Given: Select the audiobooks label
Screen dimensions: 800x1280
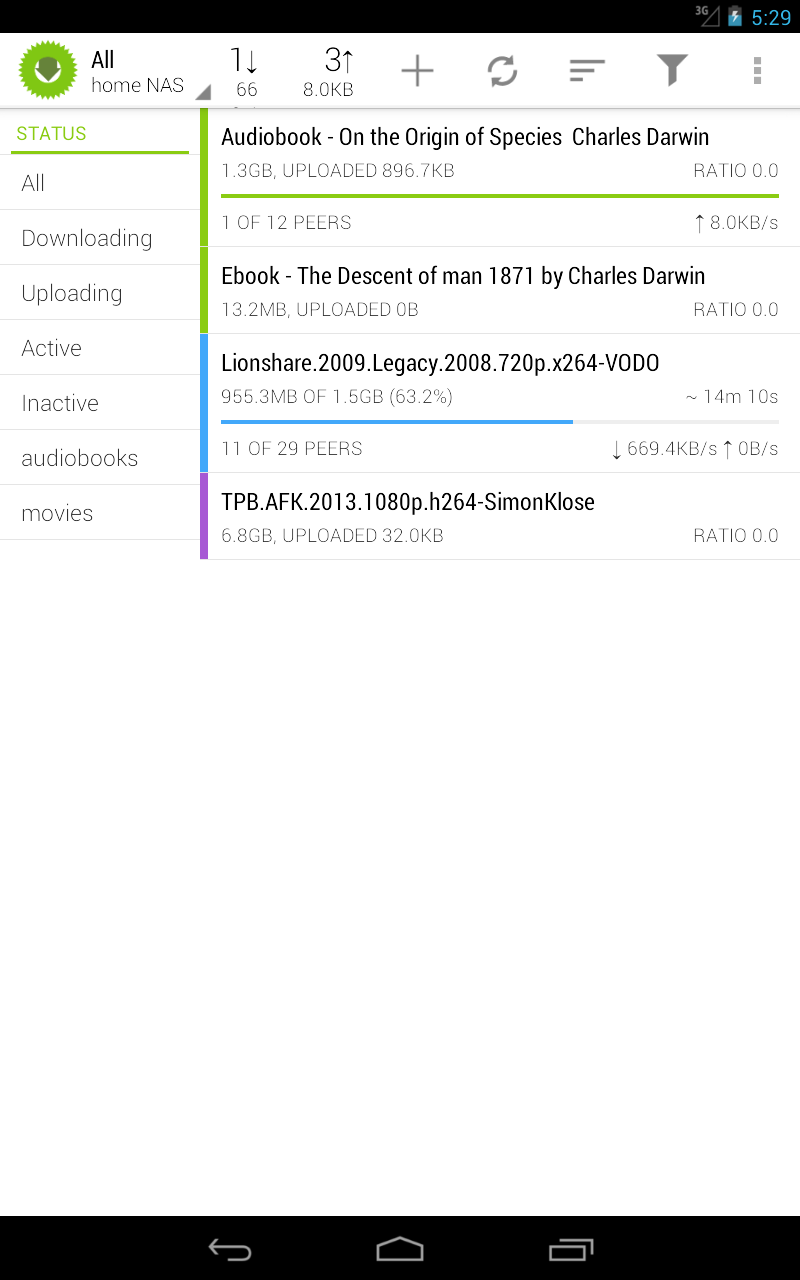Looking at the screenshot, I should point(100,458).
